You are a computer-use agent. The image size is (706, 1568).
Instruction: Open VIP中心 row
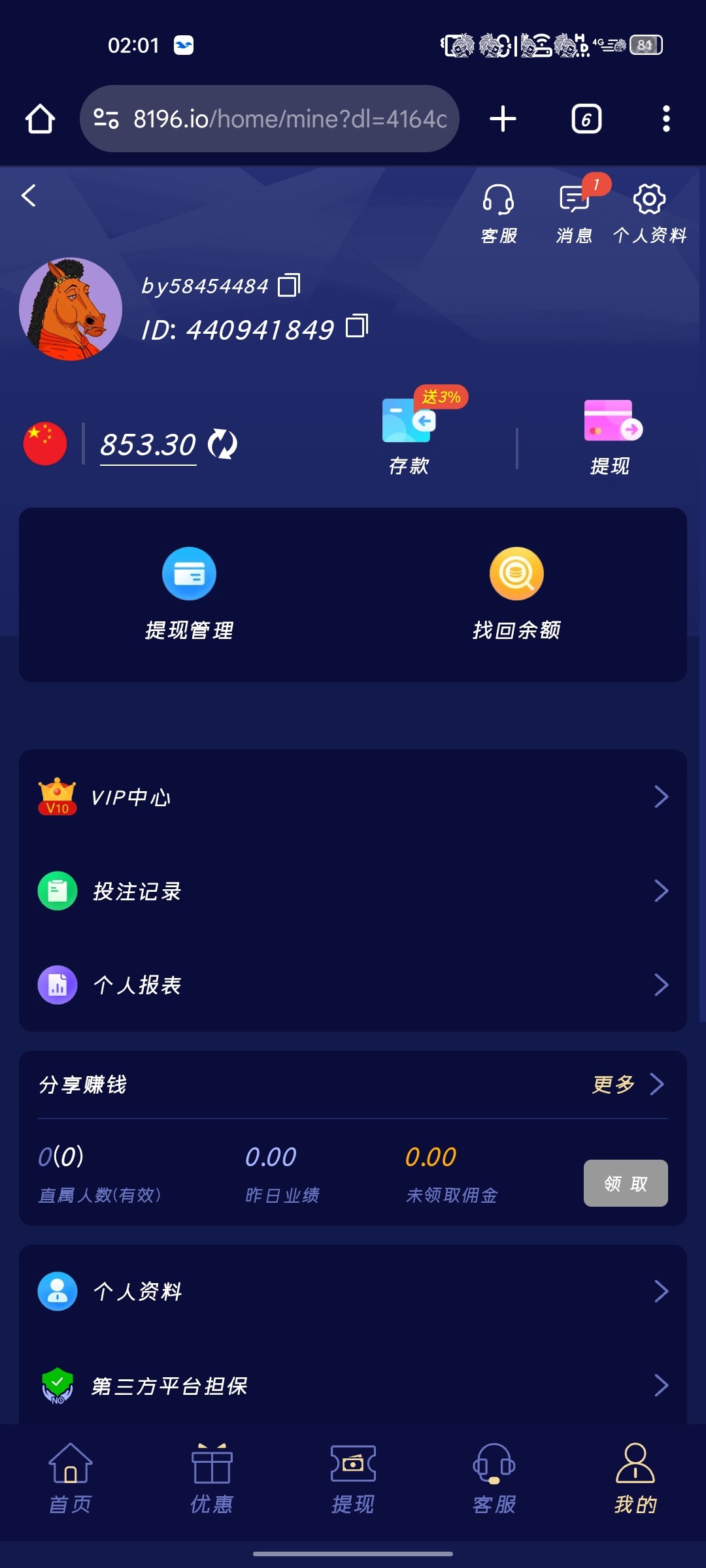point(353,797)
